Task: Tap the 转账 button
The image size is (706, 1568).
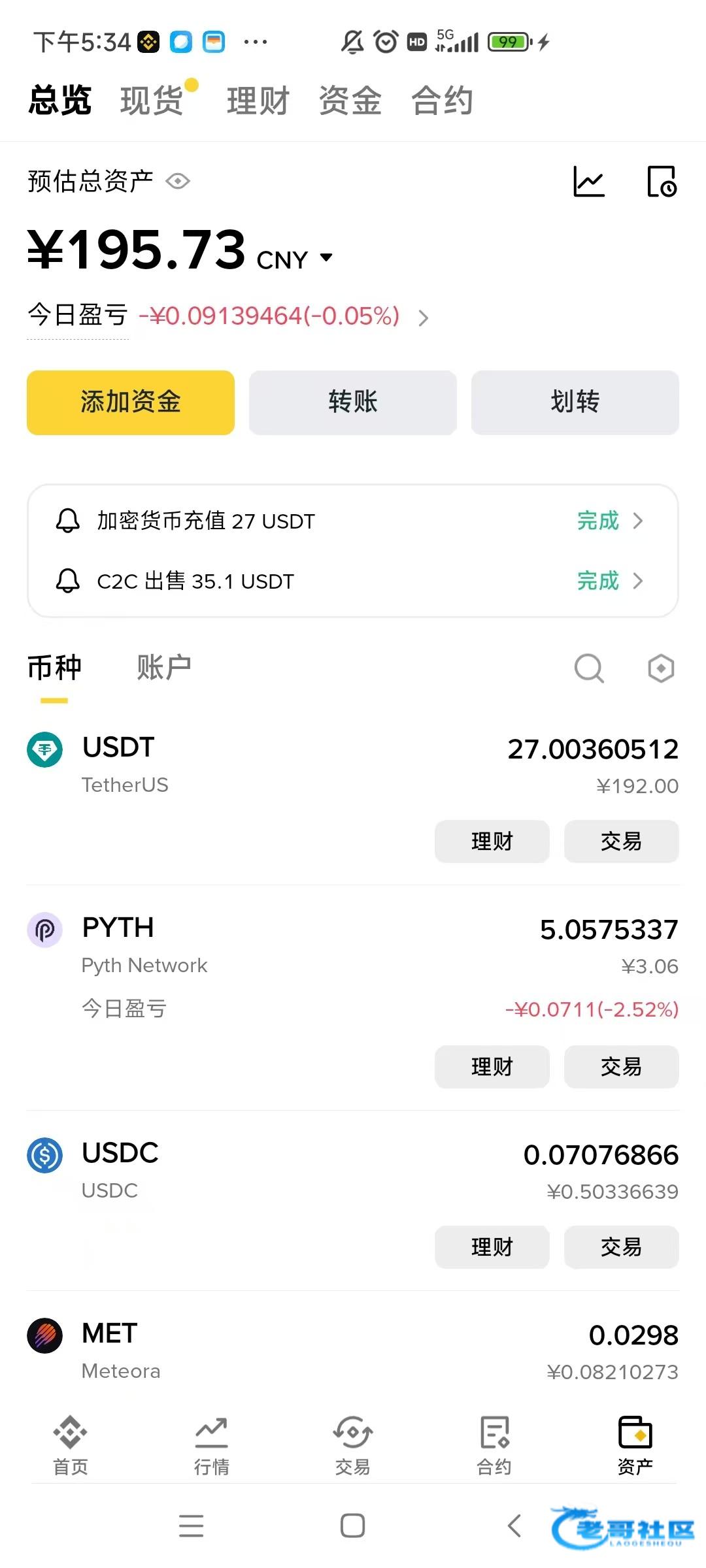Action: tap(352, 402)
